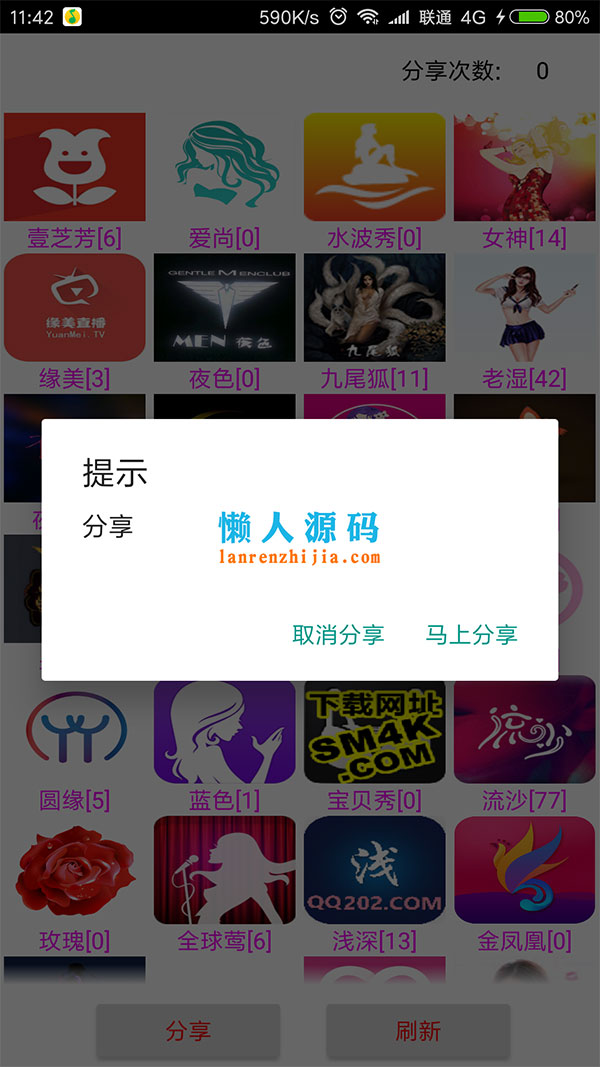
Task: Open the 浅深 tile
Action: tap(375, 871)
